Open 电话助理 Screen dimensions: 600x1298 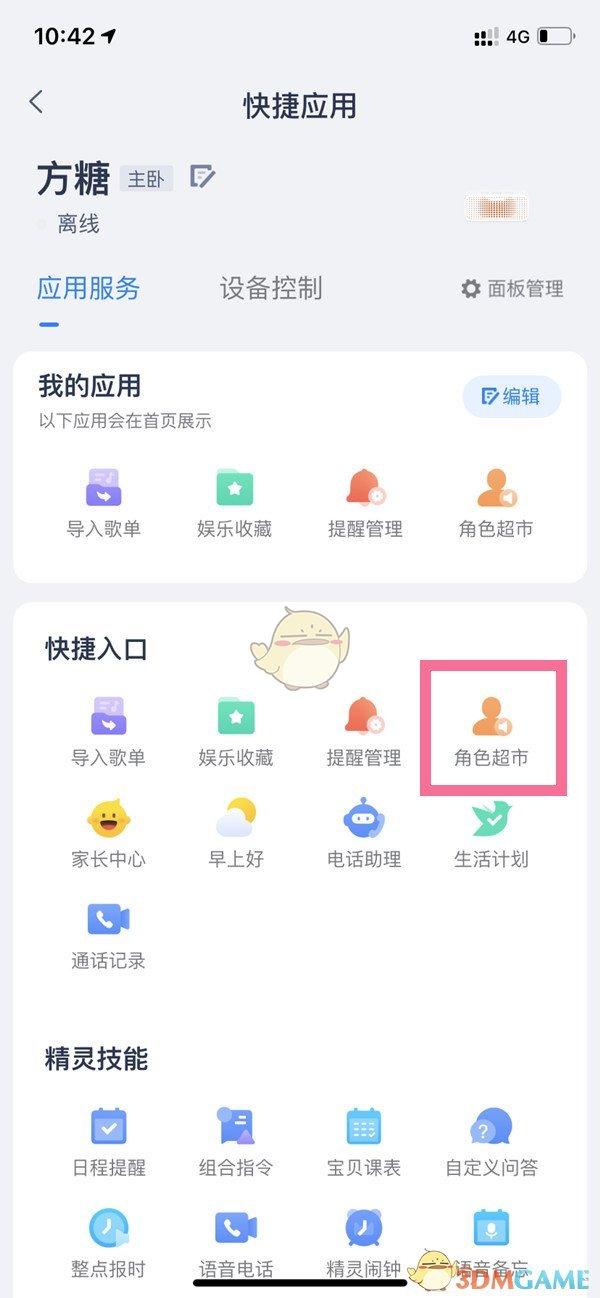pyautogui.click(x=364, y=834)
